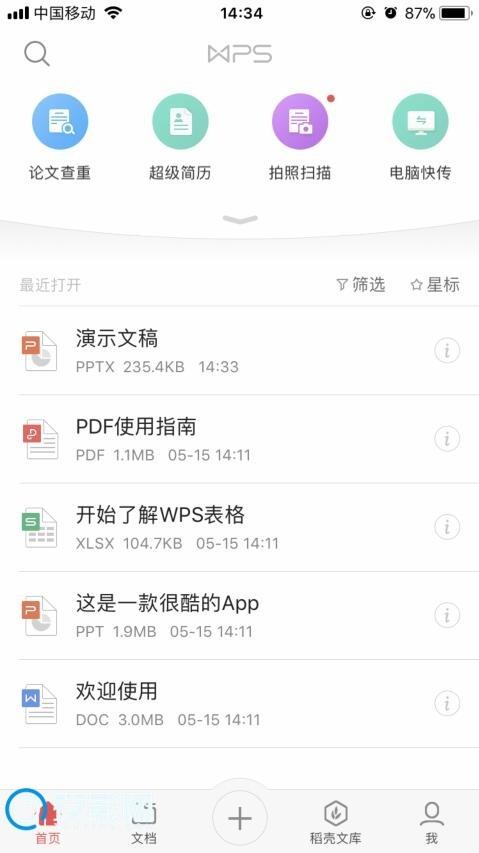
Task: Start 拍照扫描 scanner
Action: pyautogui.click(x=300, y=138)
